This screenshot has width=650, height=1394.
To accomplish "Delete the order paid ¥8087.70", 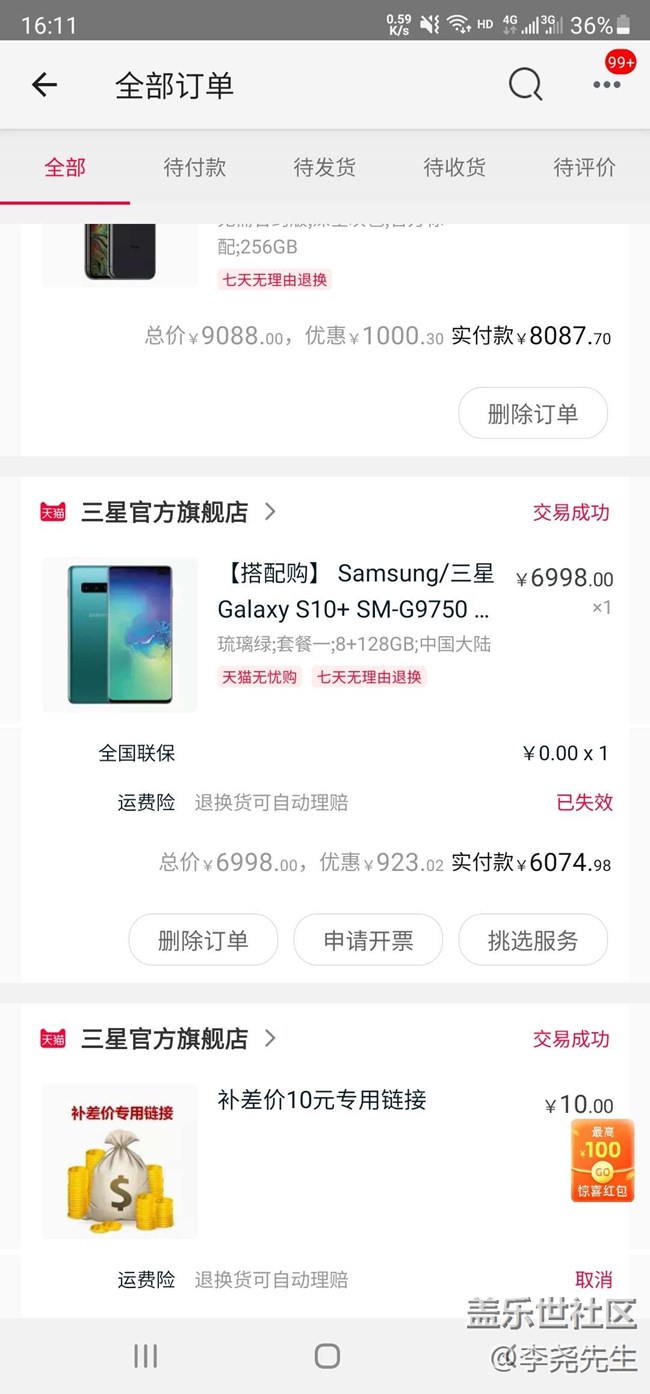I will pos(532,413).
